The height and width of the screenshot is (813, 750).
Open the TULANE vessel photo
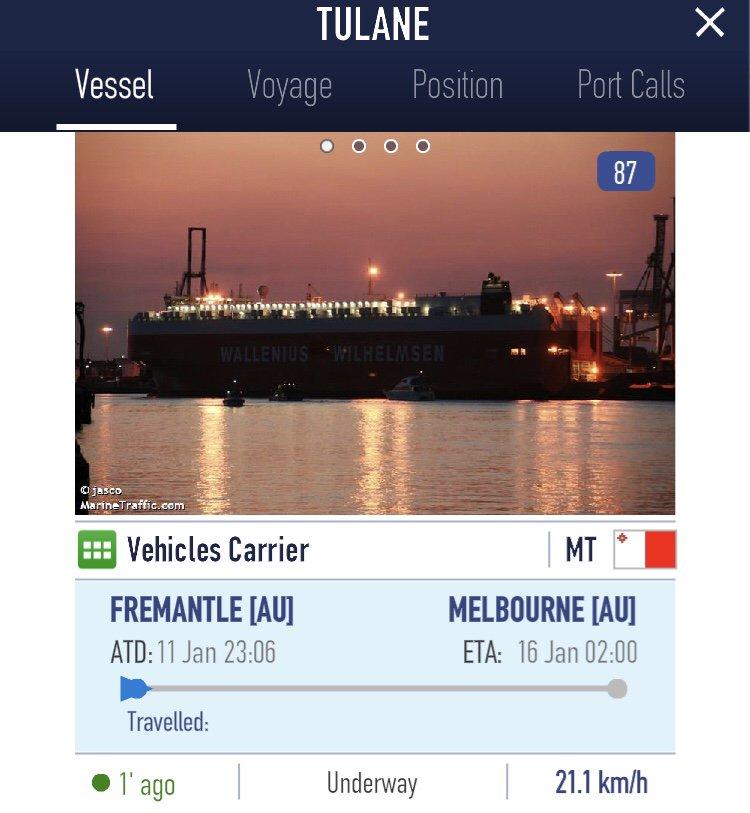pos(375,330)
